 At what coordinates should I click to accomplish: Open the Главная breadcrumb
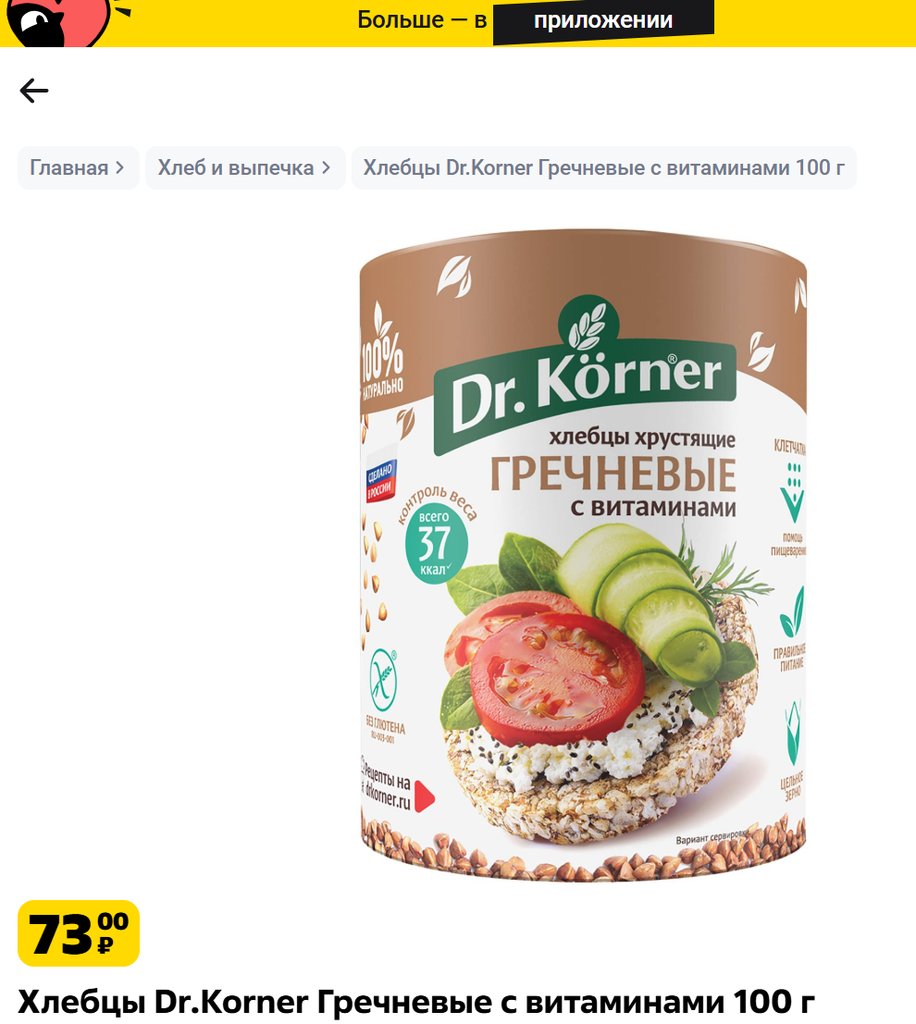(77, 168)
